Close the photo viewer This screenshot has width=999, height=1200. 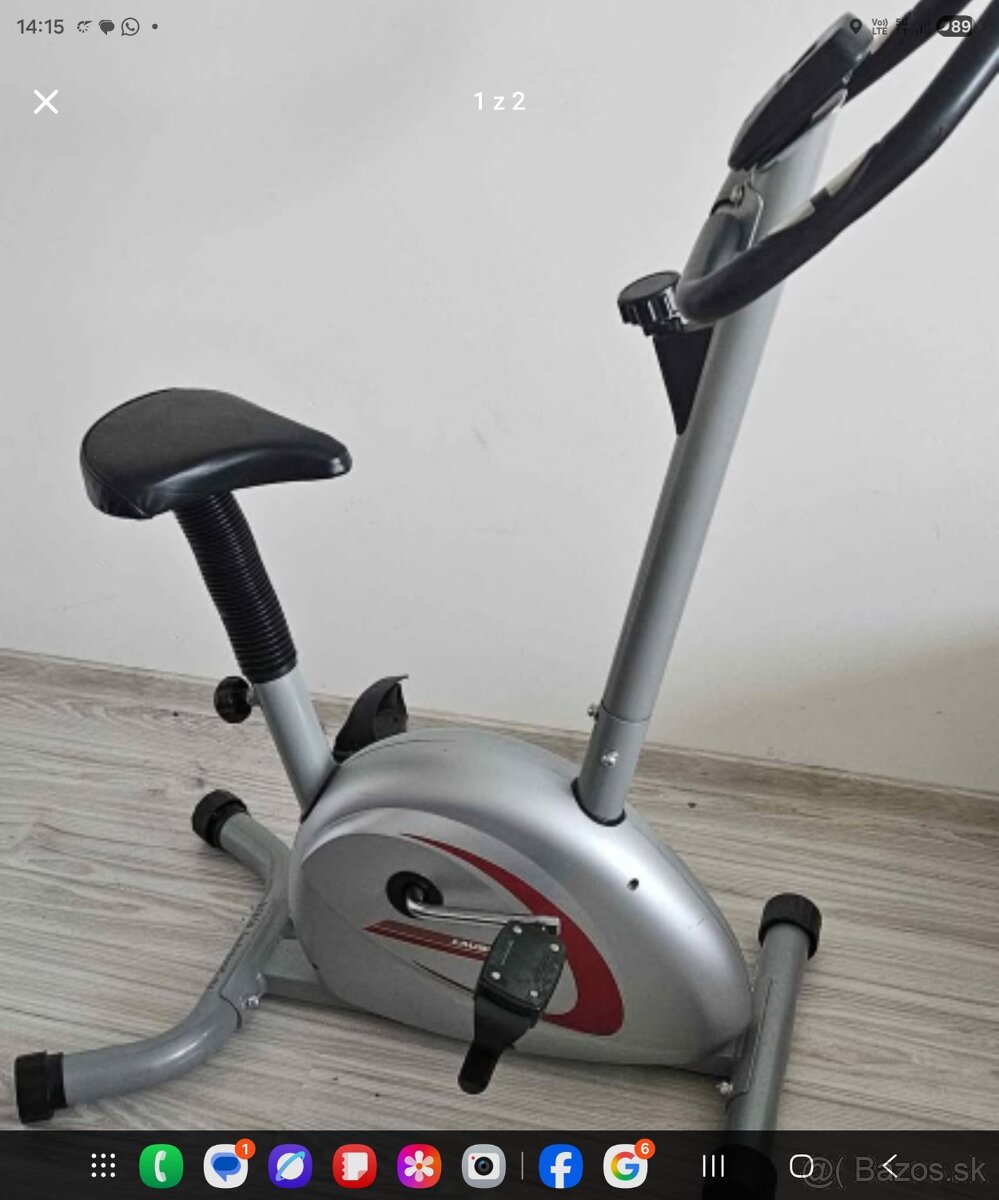tap(46, 101)
